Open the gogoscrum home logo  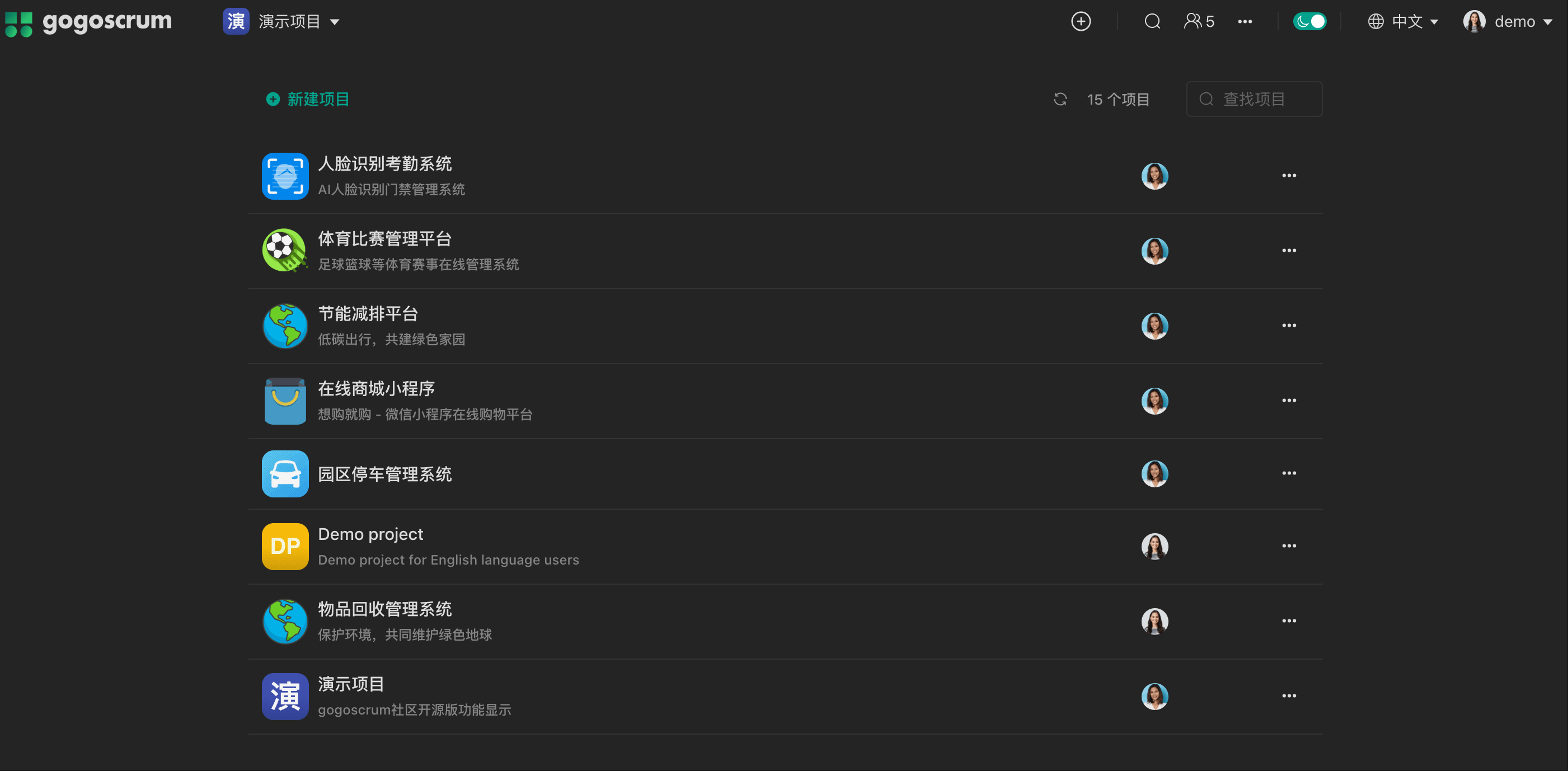89,22
